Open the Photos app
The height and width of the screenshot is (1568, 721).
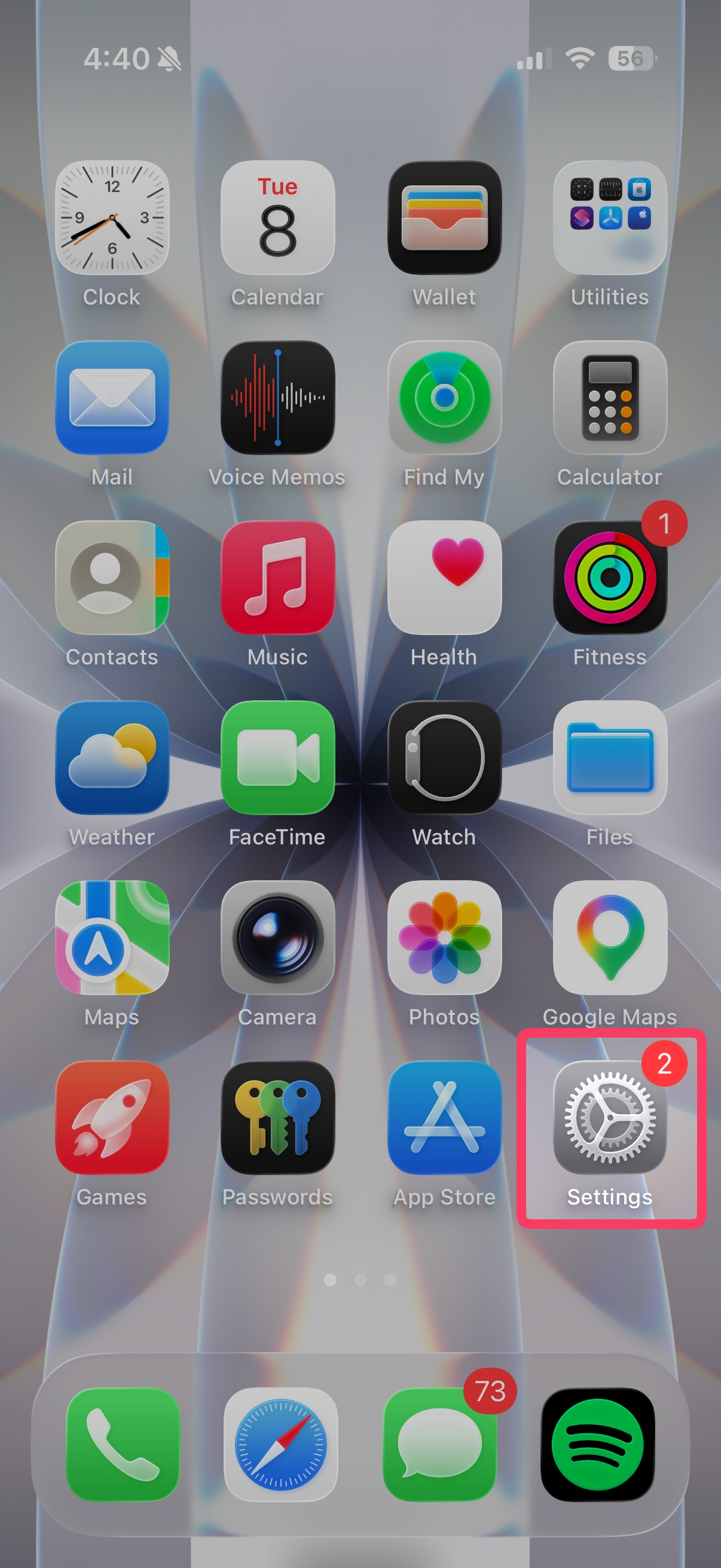444,938
